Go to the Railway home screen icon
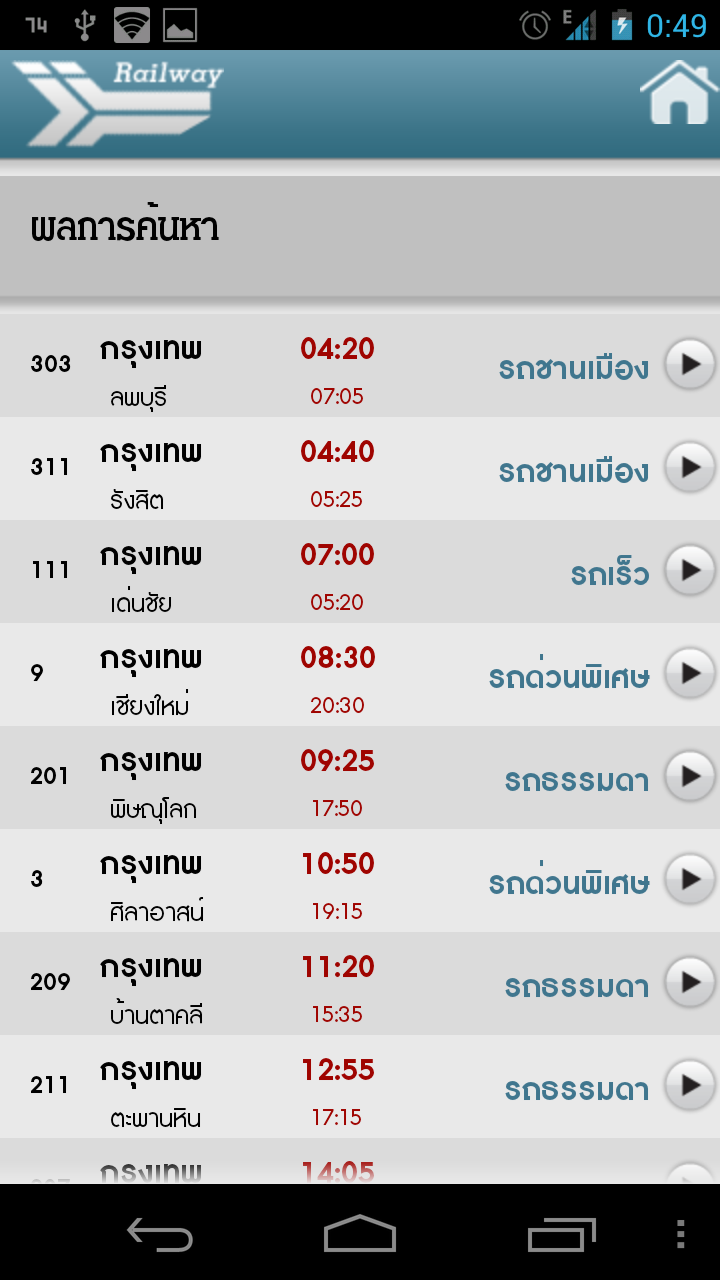 (680, 93)
